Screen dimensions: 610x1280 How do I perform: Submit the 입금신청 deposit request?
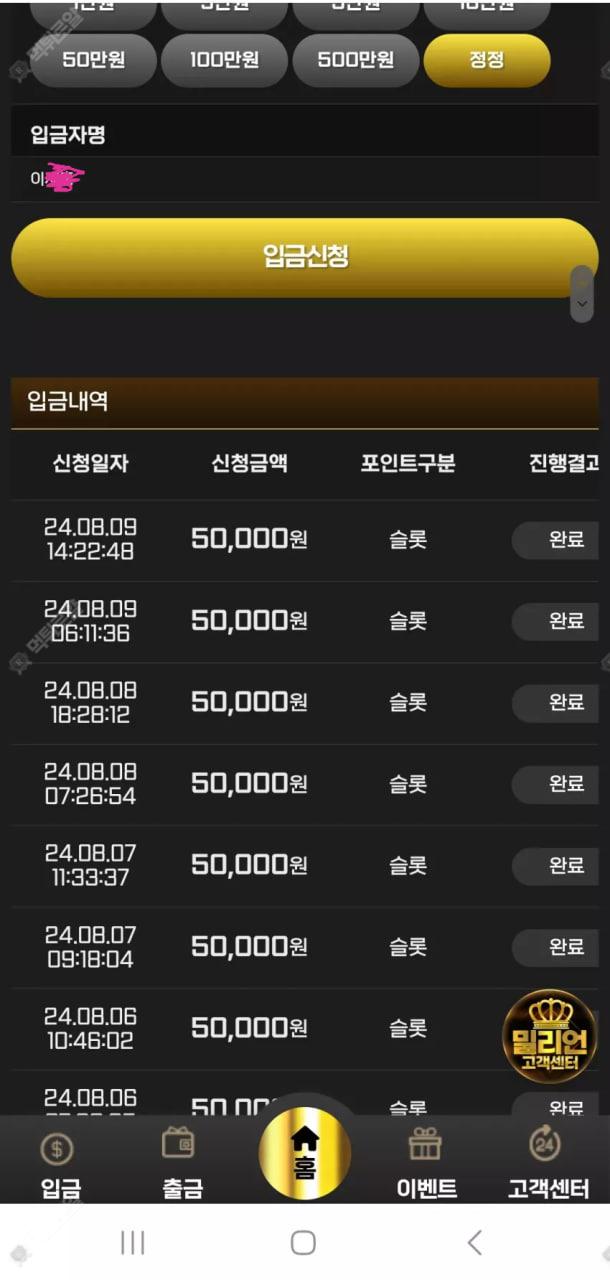(x=304, y=257)
